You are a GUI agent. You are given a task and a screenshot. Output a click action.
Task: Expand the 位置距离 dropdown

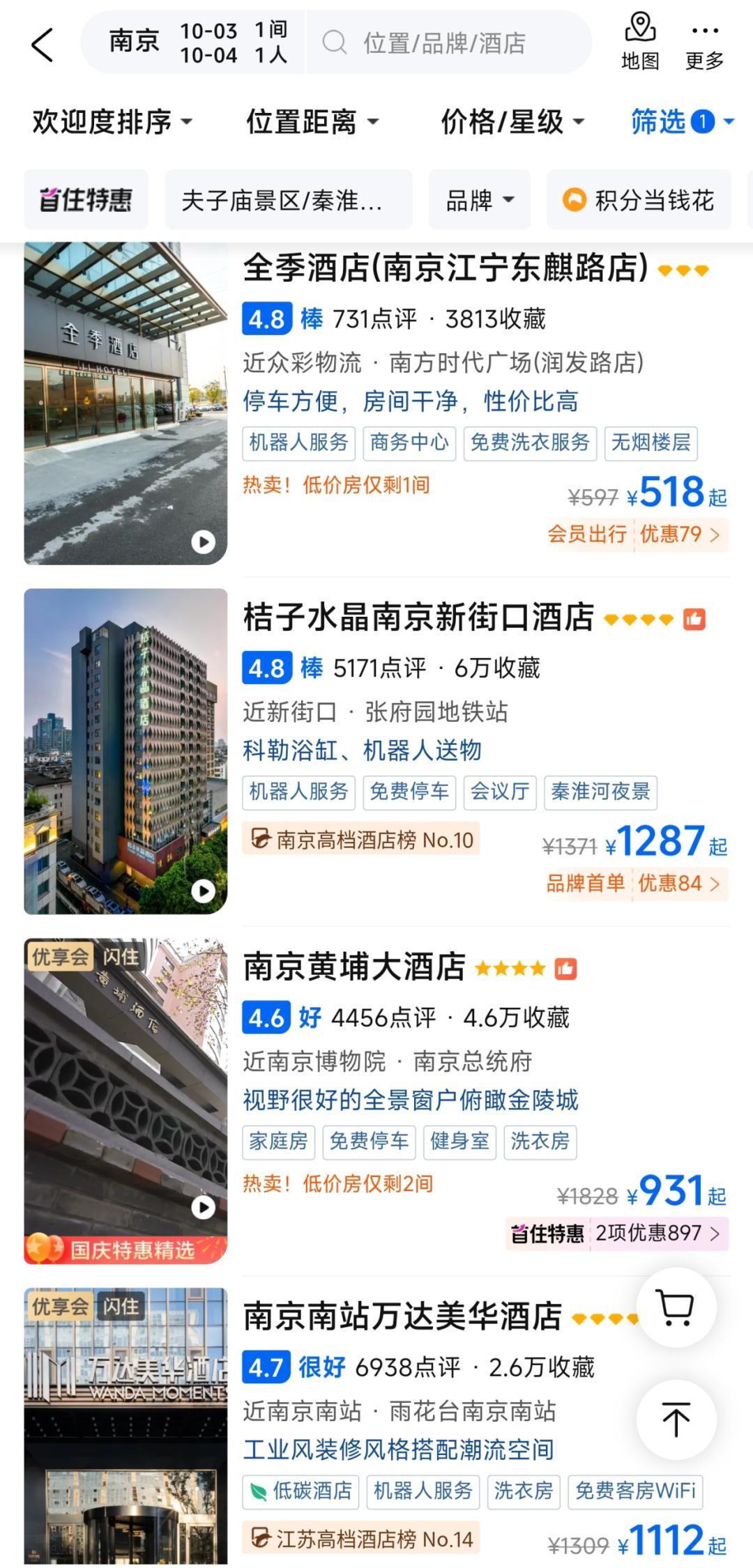coord(312,123)
